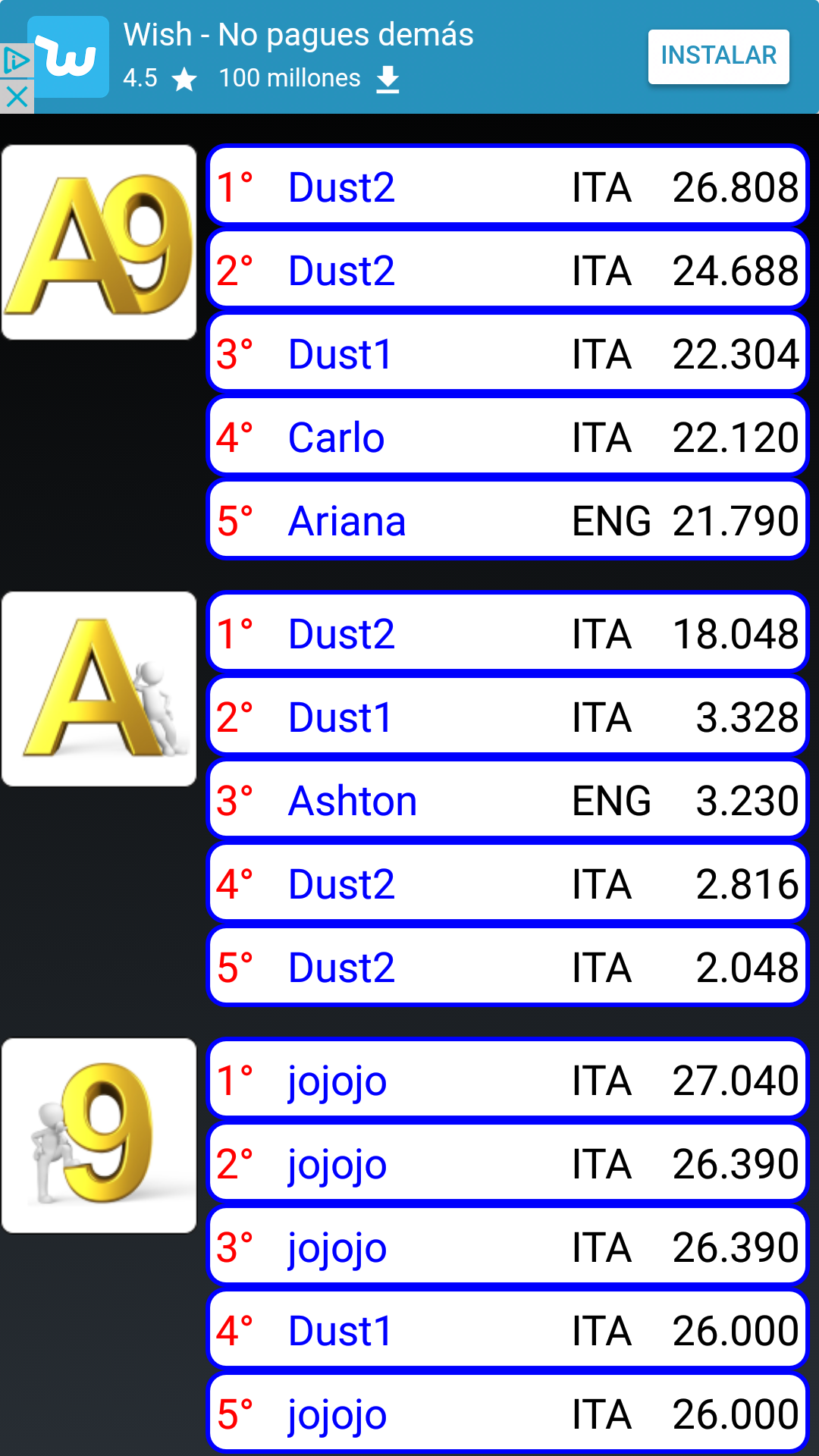The width and height of the screenshot is (819, 1456).
Task: Open the A9 mode leaderboard tile
Action: (x=99, y=243)
